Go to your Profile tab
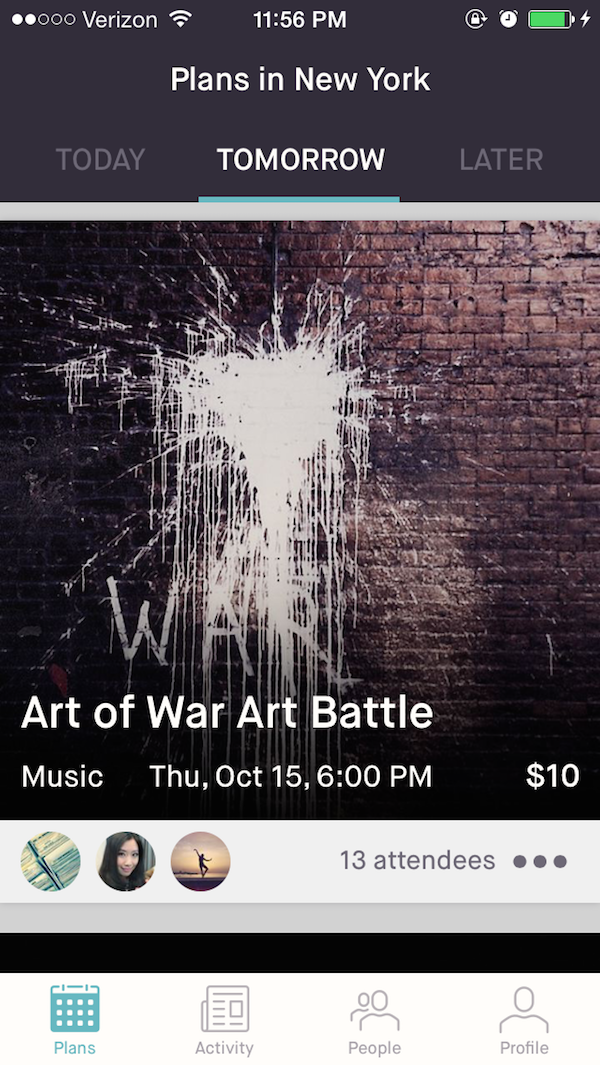The width and height of the screenshot is (600, 1065). [525, 1019]
